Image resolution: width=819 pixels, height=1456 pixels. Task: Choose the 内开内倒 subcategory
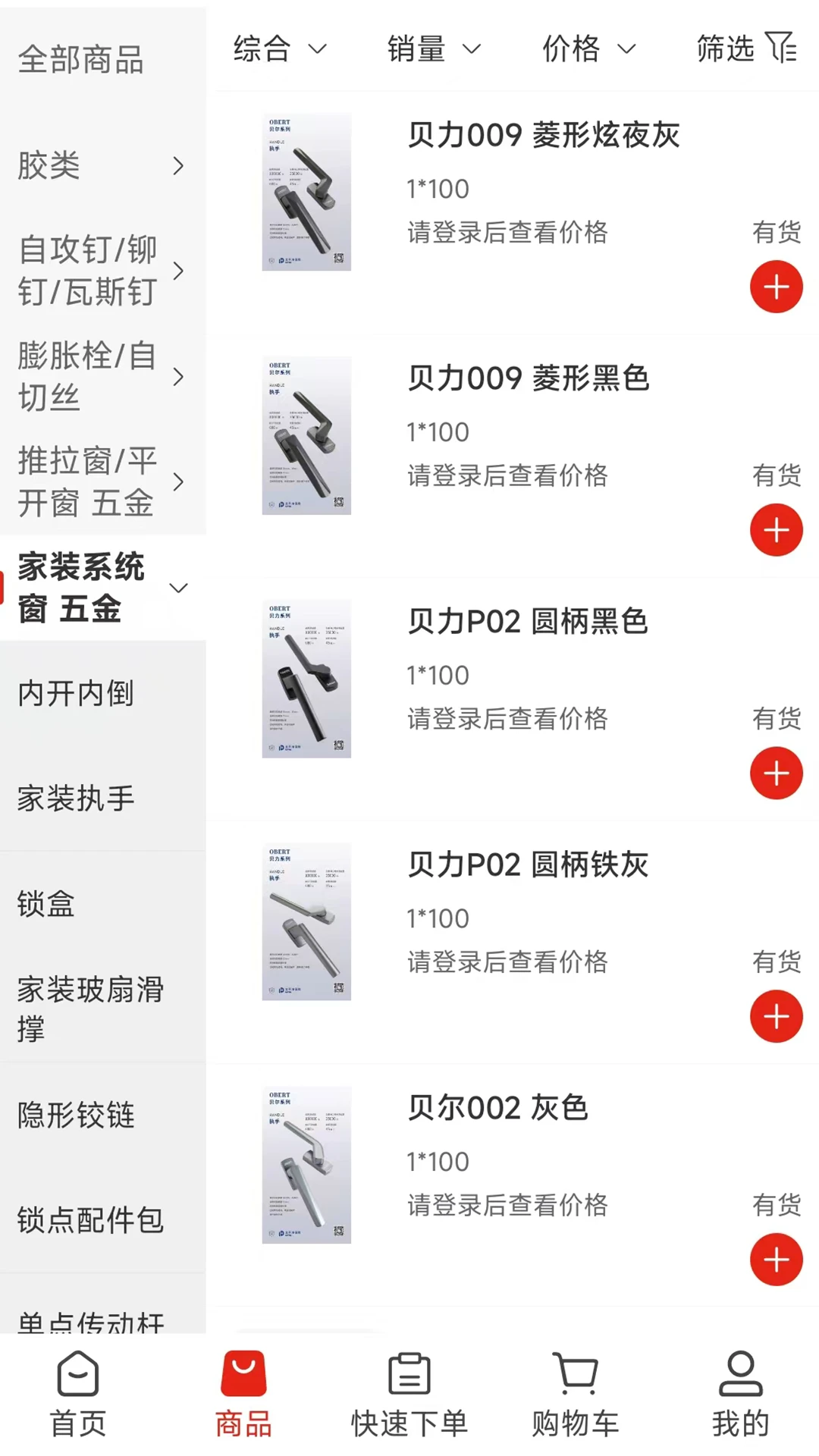[x=76, y=693]
